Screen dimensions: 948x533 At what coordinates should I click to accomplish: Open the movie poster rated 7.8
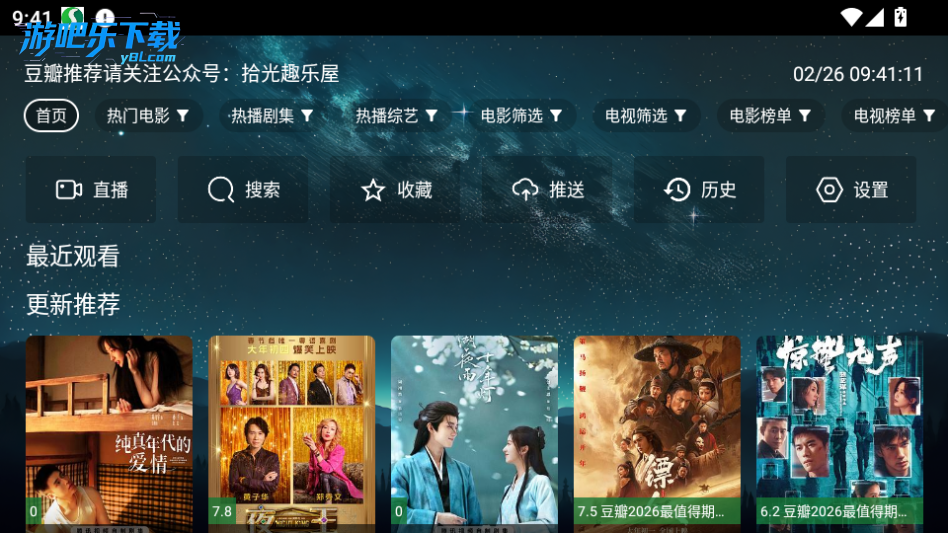click(x=292, y=430)
